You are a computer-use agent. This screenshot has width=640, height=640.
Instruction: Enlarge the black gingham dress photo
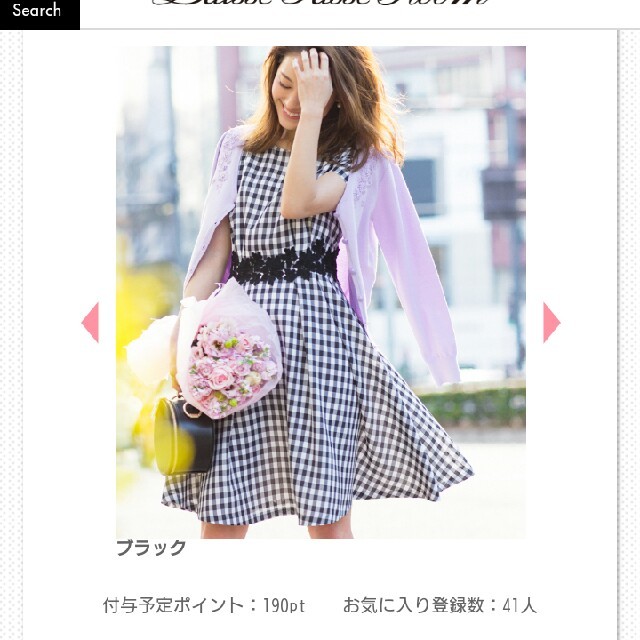click(320, 292)
